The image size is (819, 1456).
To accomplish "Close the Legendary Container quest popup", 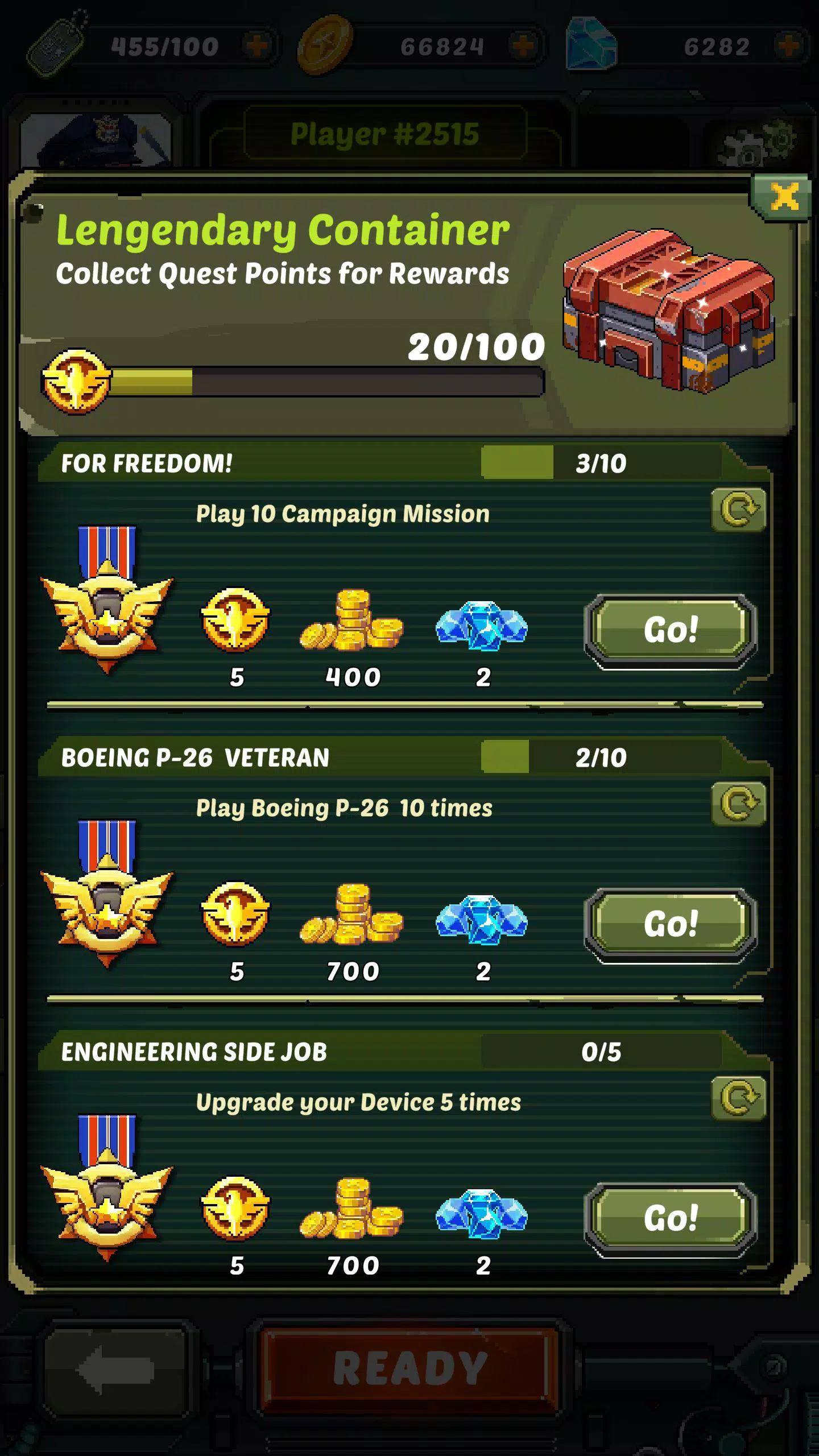I will (x=784, y=197).
